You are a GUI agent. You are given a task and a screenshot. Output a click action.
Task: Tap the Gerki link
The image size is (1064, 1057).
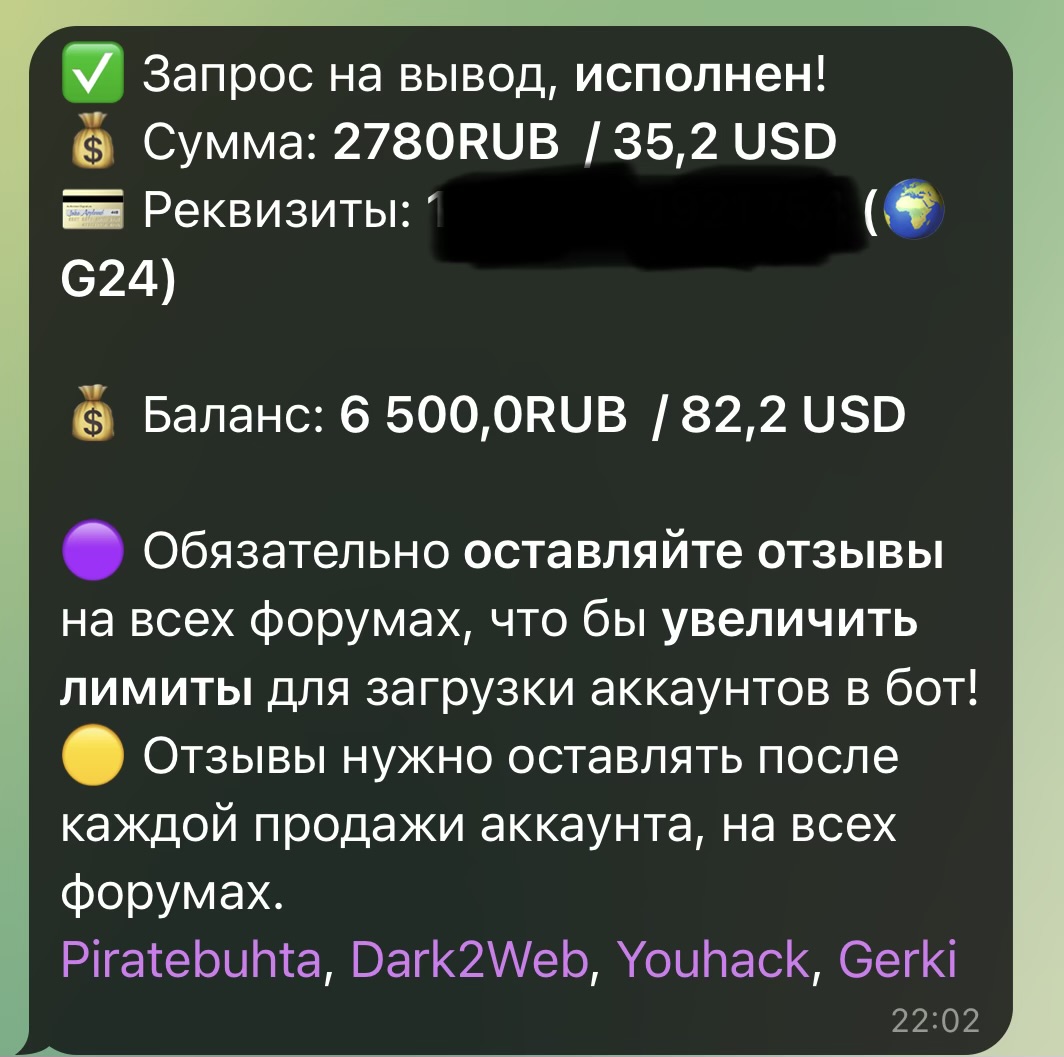897,961
